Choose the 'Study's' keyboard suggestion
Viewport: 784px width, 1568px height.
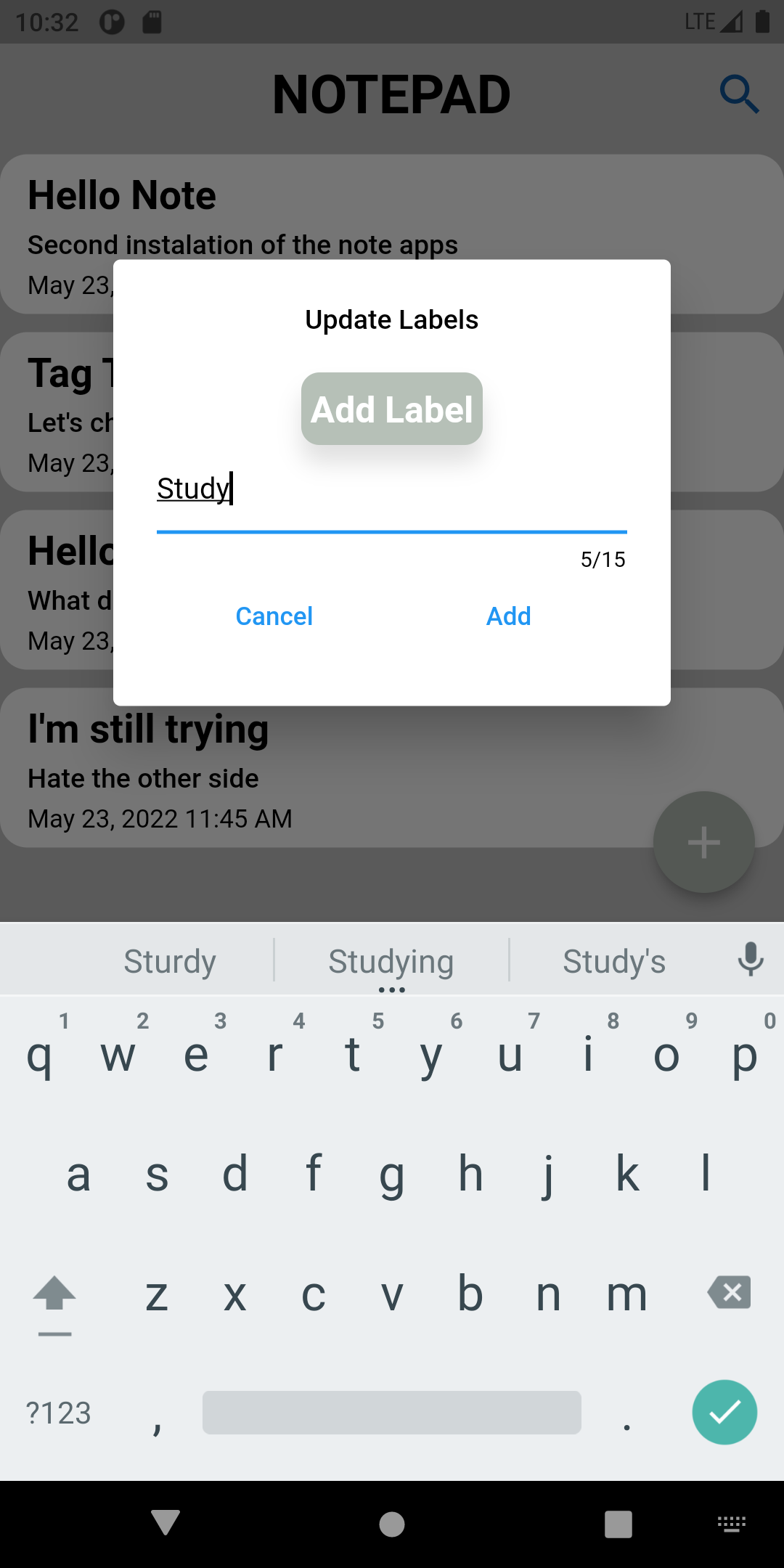(613, 960)
